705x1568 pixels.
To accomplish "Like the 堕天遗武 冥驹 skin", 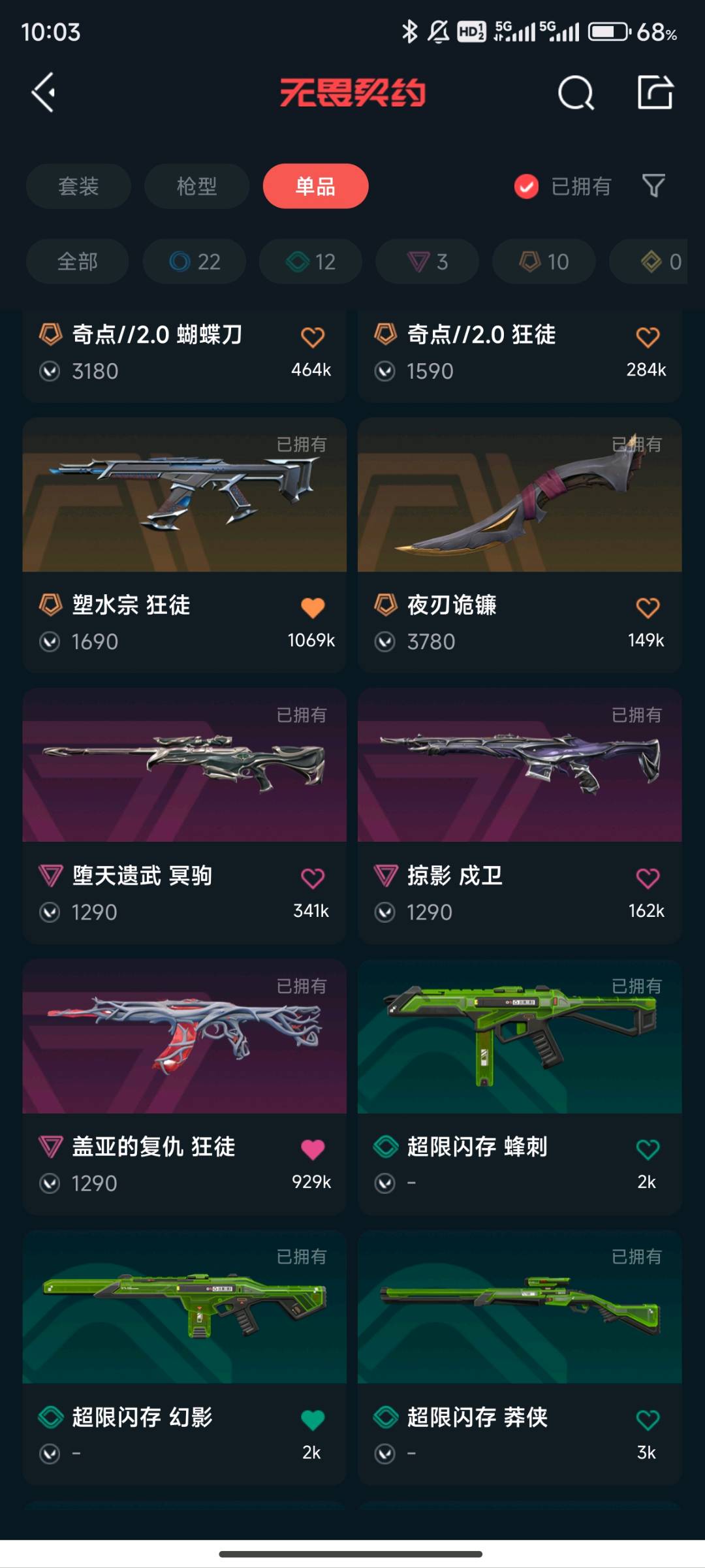I will [313, 878].
